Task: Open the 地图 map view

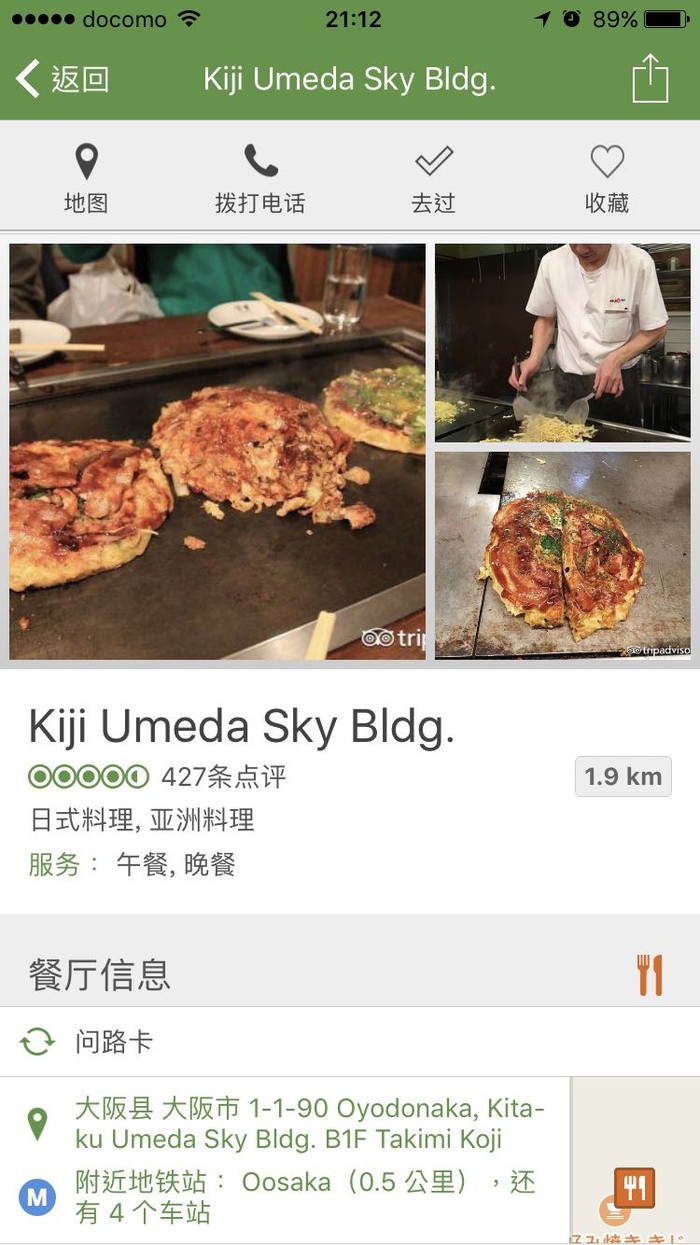Action: 86,178
